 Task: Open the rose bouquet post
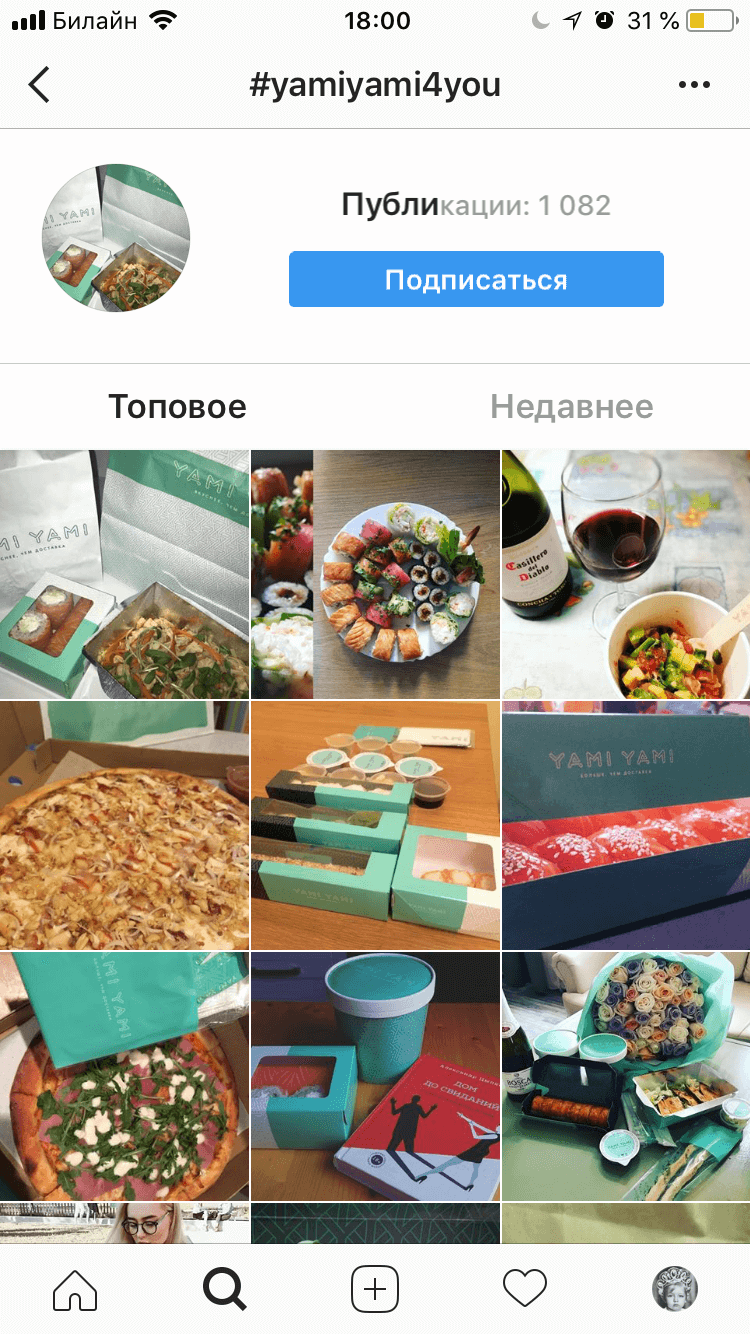click(626, 1076)
